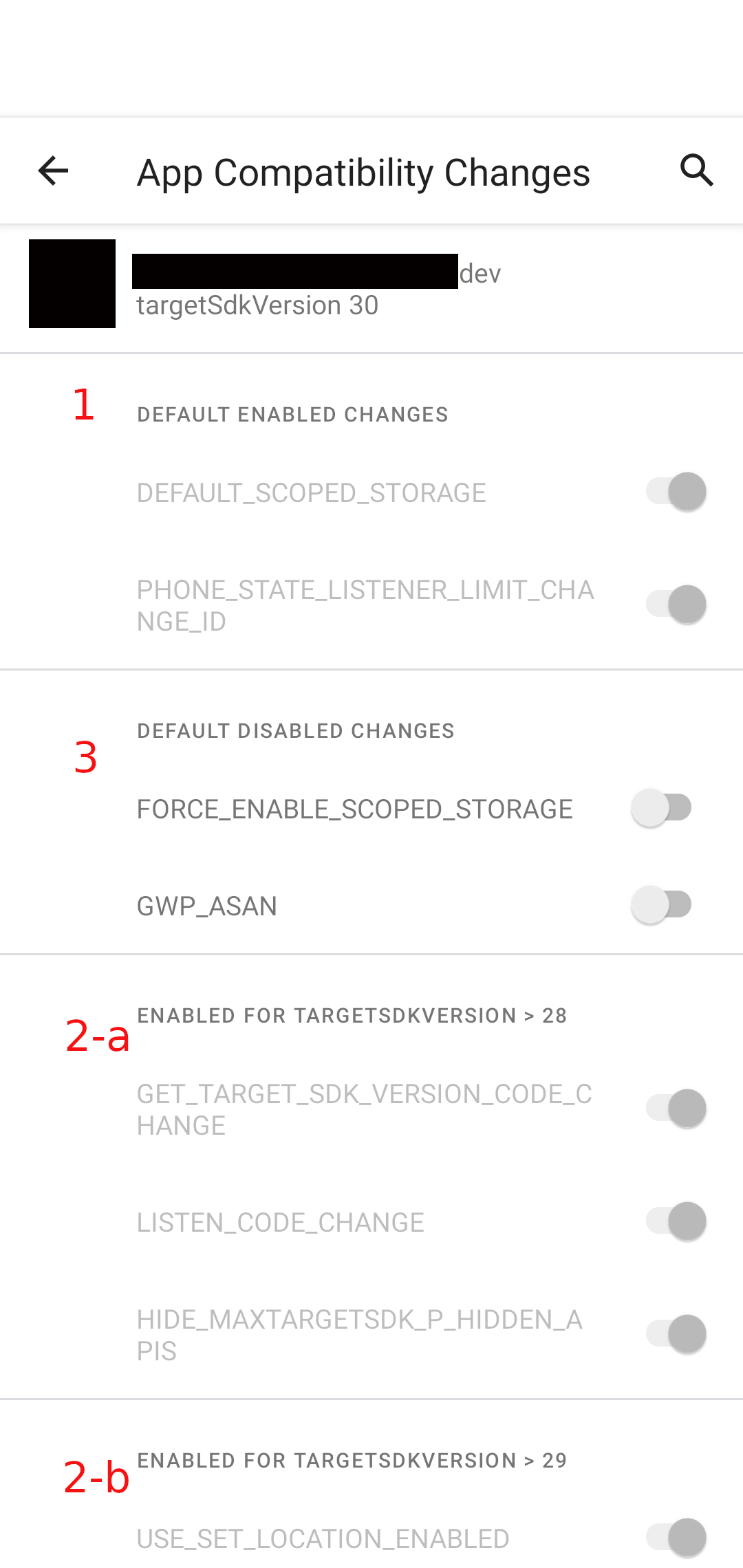
Task: Go back from App Compatibility Changes
Action: (53, 171)
